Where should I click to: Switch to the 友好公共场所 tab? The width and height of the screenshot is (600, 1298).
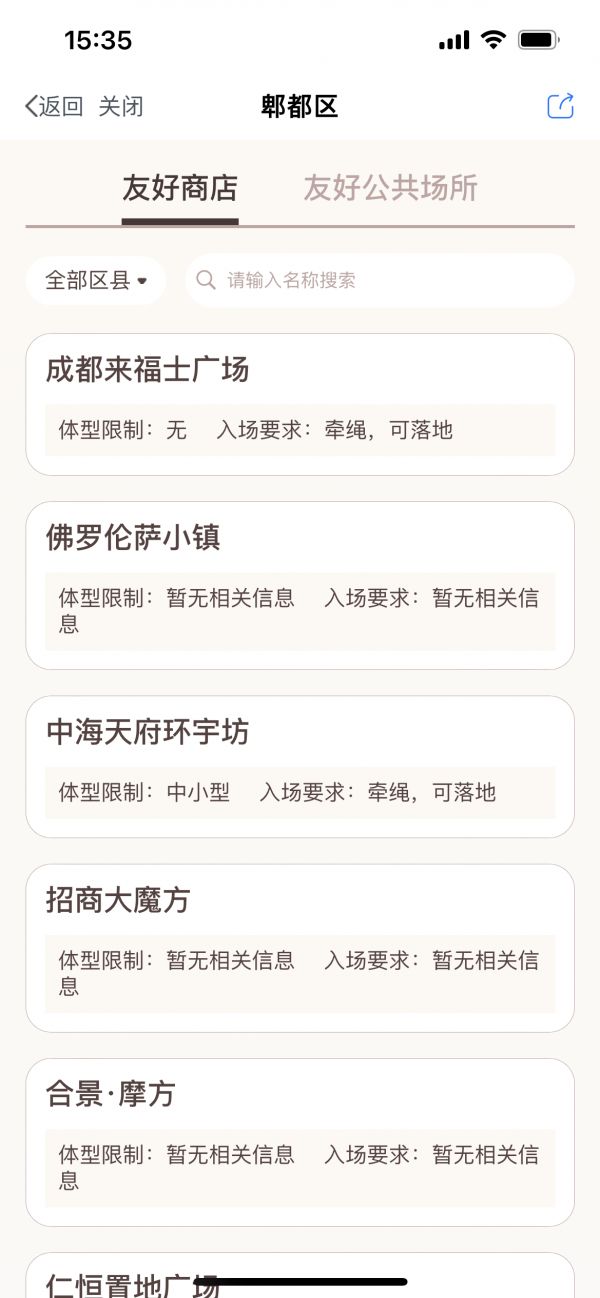[x=390, y=188]
